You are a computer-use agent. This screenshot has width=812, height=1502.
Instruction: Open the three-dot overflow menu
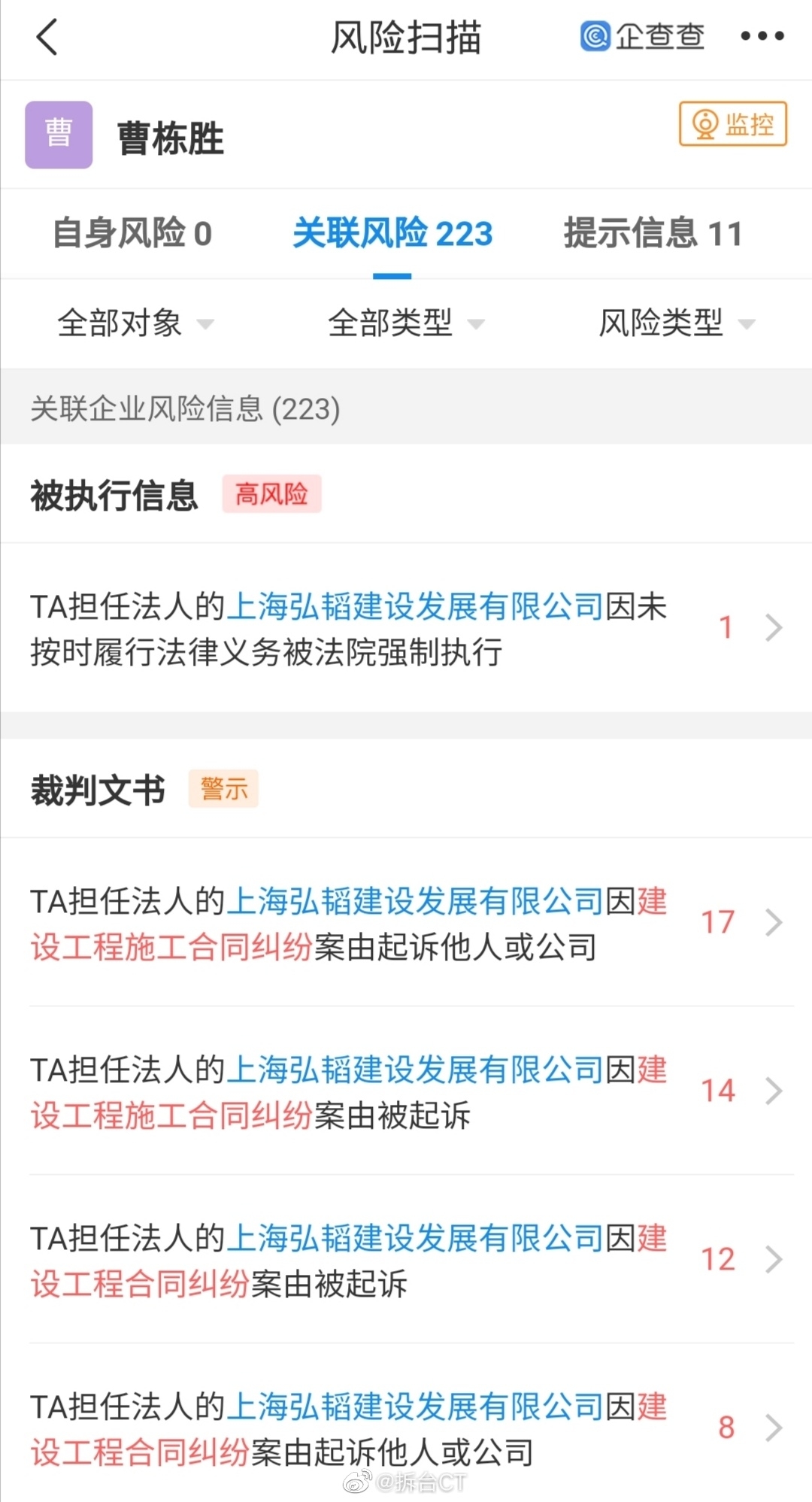762,36
